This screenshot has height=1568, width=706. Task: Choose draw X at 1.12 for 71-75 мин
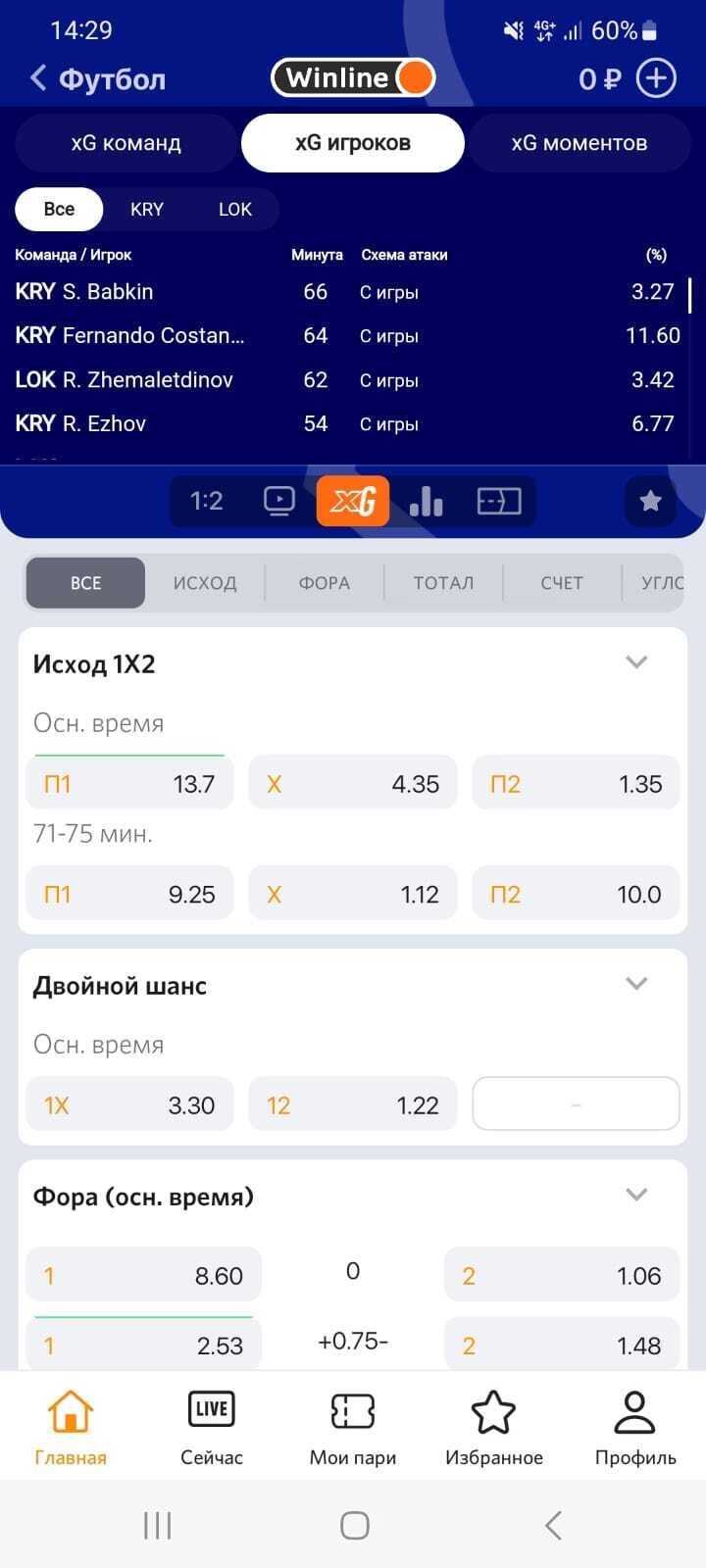[x=353, y=894]
